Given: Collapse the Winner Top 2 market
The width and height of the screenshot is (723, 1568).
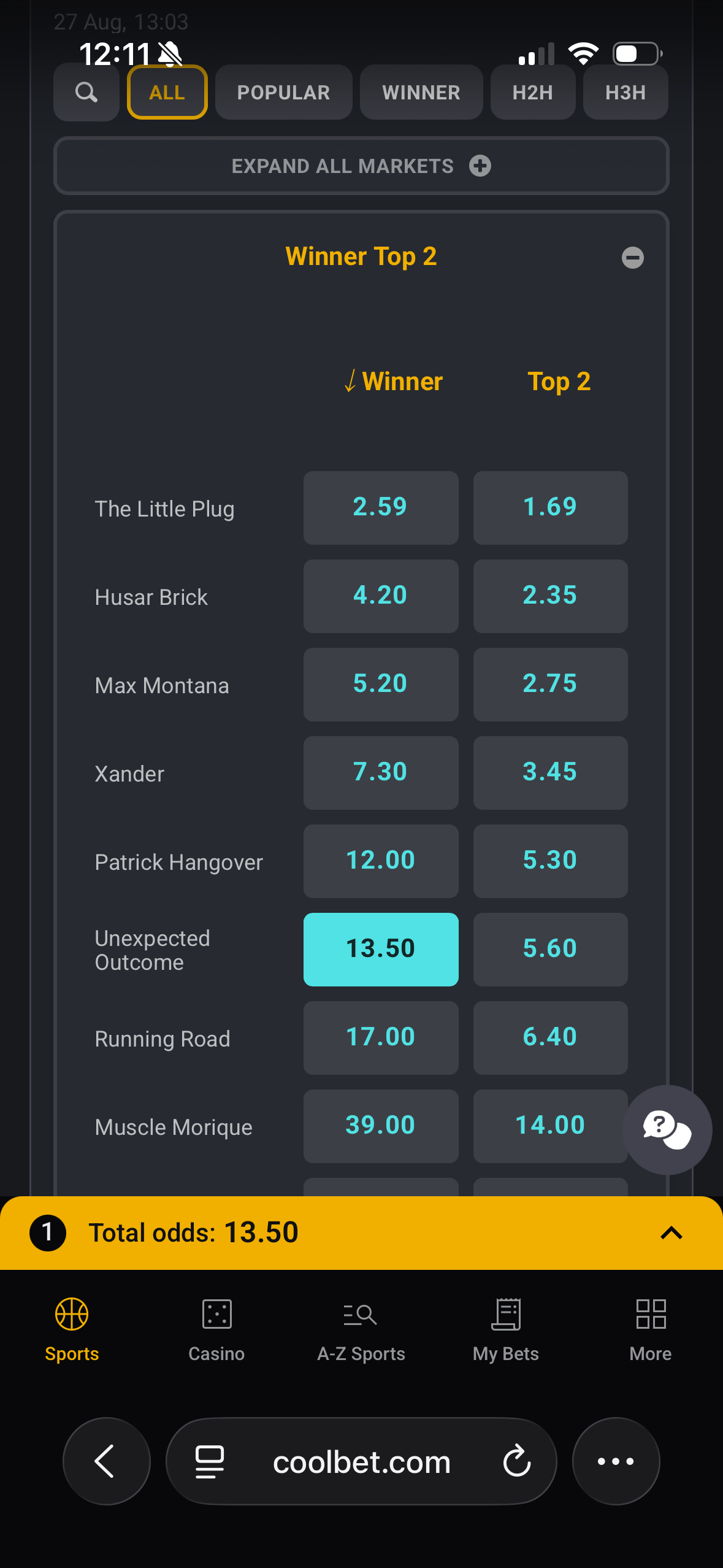Looking at the screenshot, I should point(633,258).
